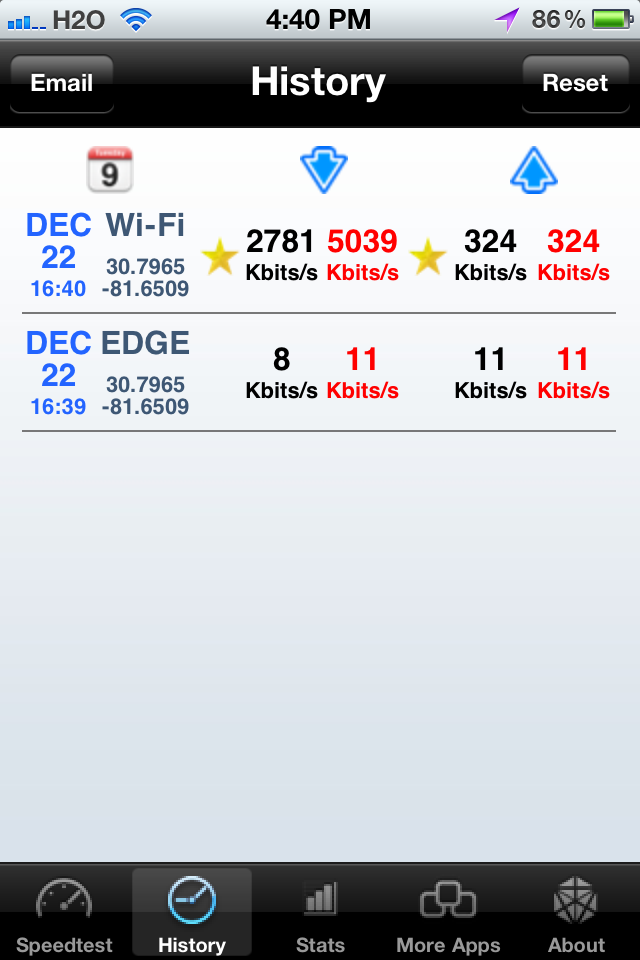Show the About tab
640x960 pixels.
576,913
